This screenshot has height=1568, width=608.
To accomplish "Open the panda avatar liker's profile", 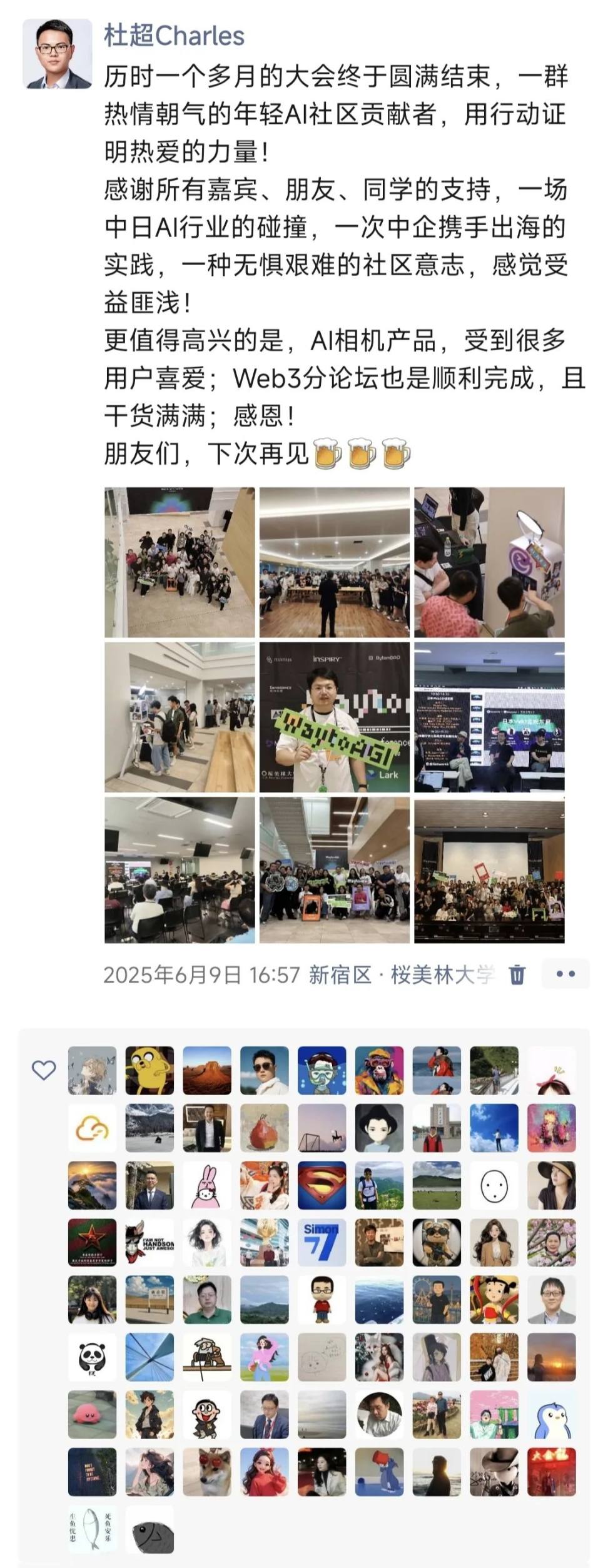I will click(x=92, y=1357).
